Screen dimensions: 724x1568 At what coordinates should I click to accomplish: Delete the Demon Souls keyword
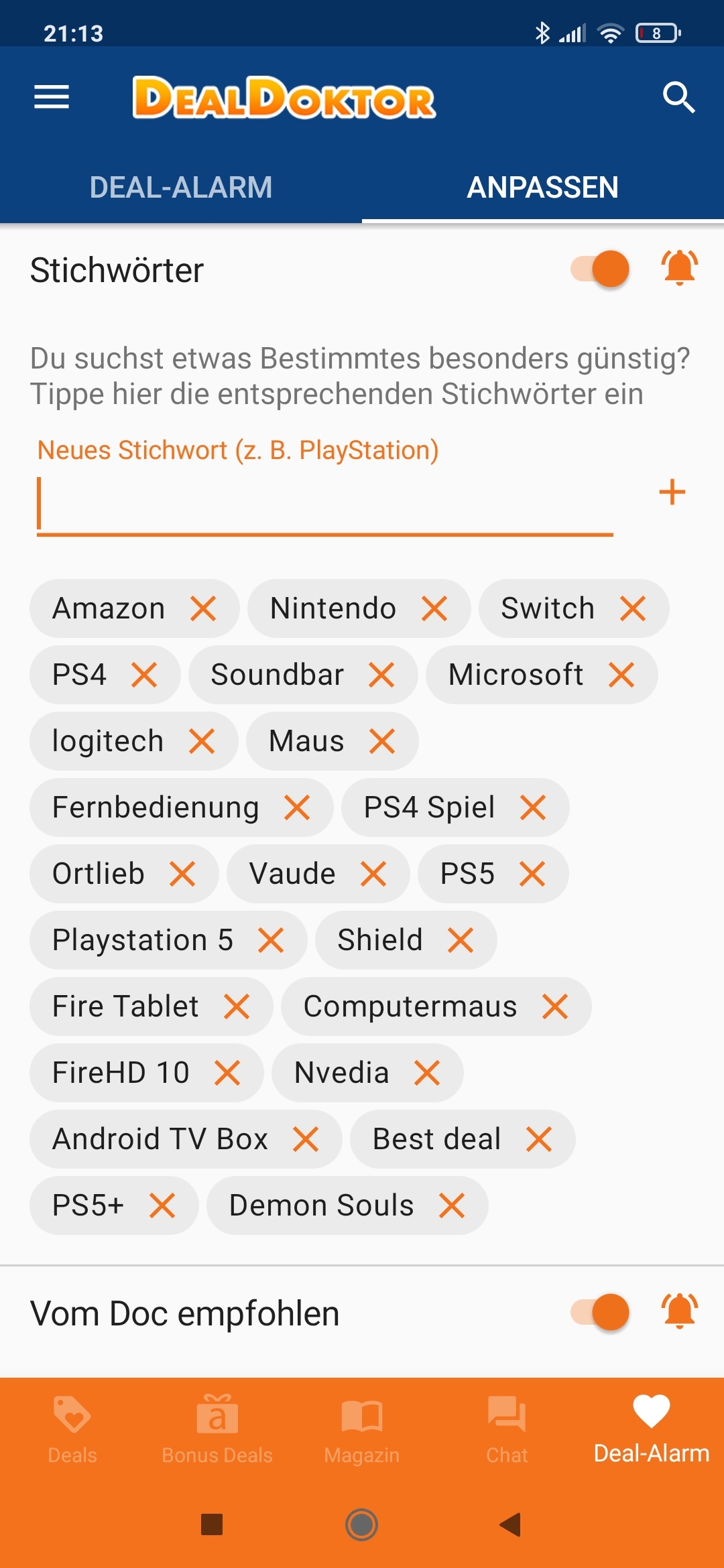452,1206
